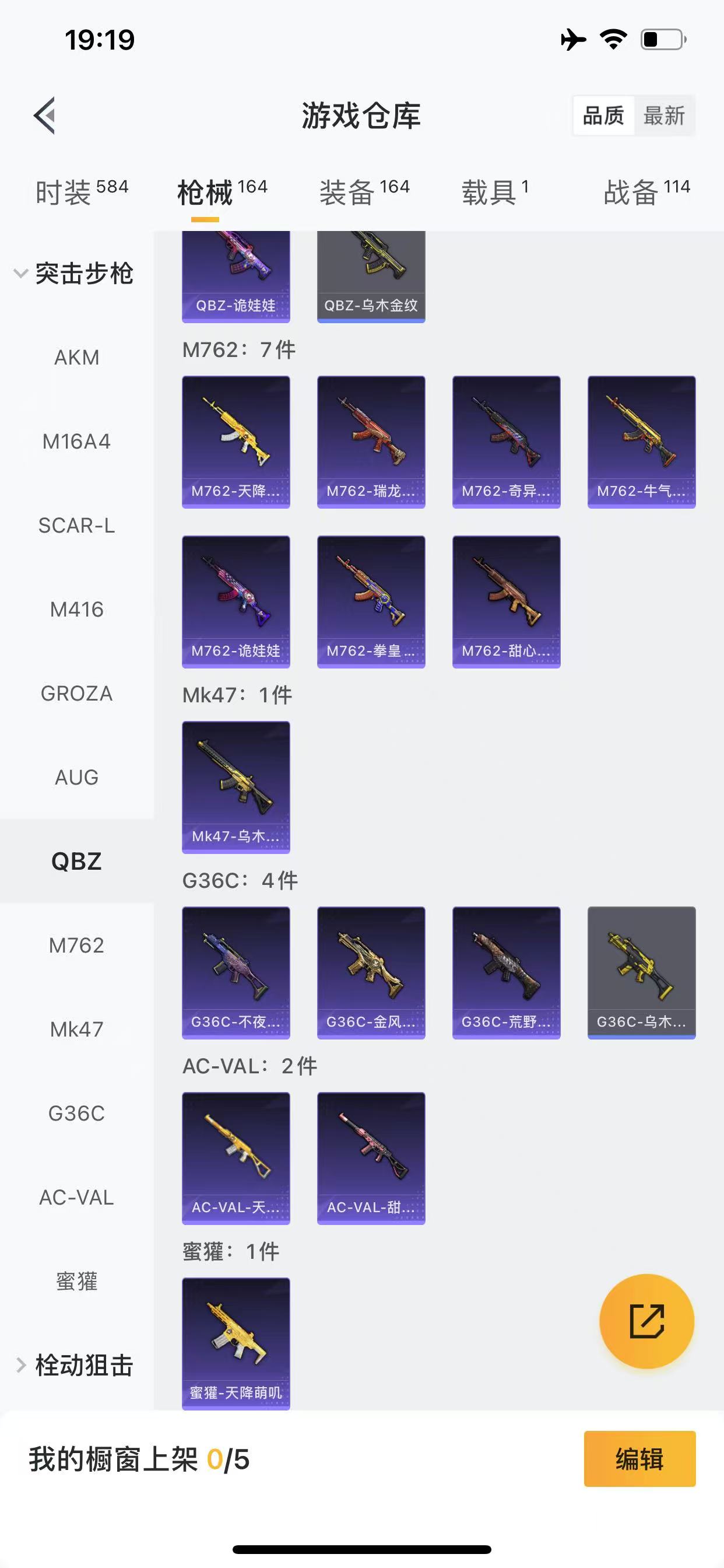Switch to the 载具 tab

(x=495, y=192)
